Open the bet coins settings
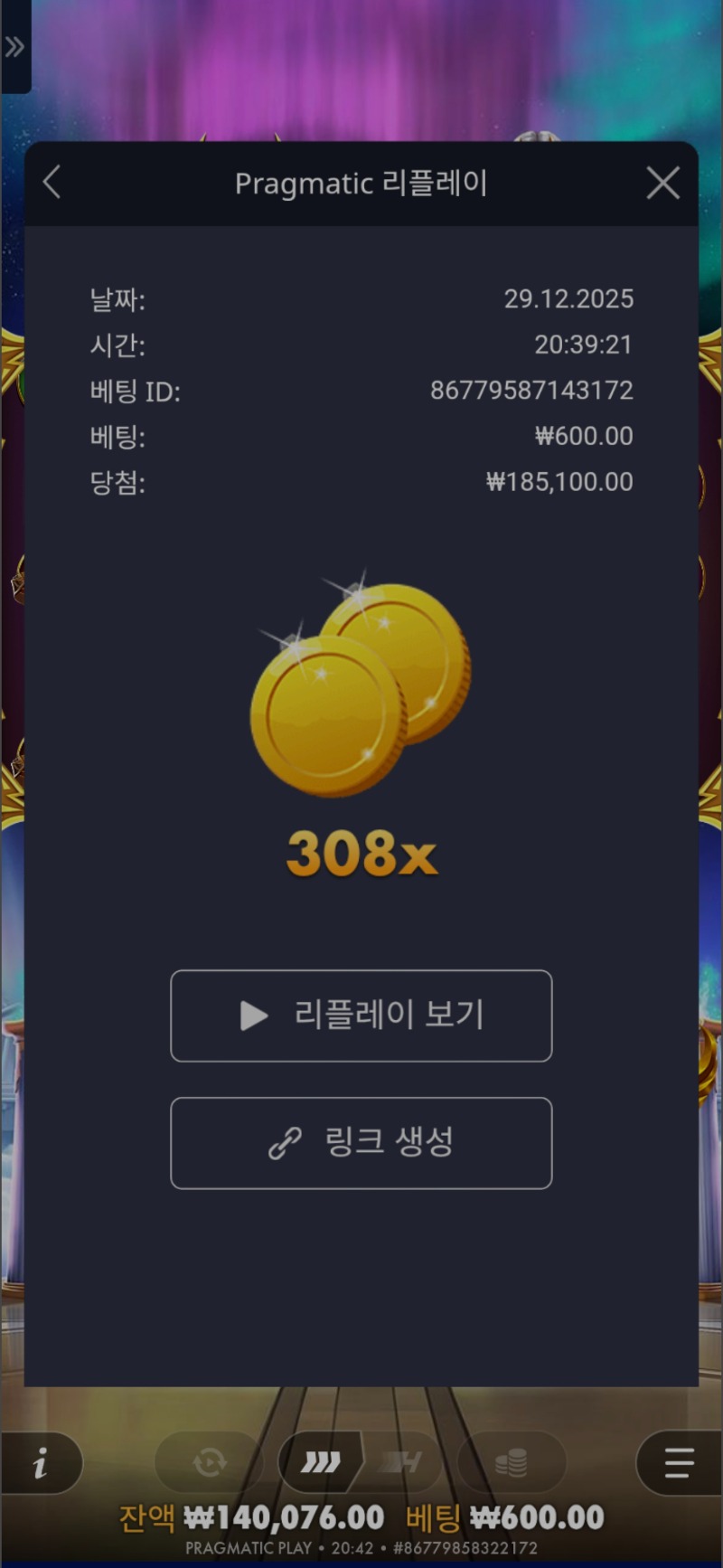723x1568 pixels. point(512,1462)
